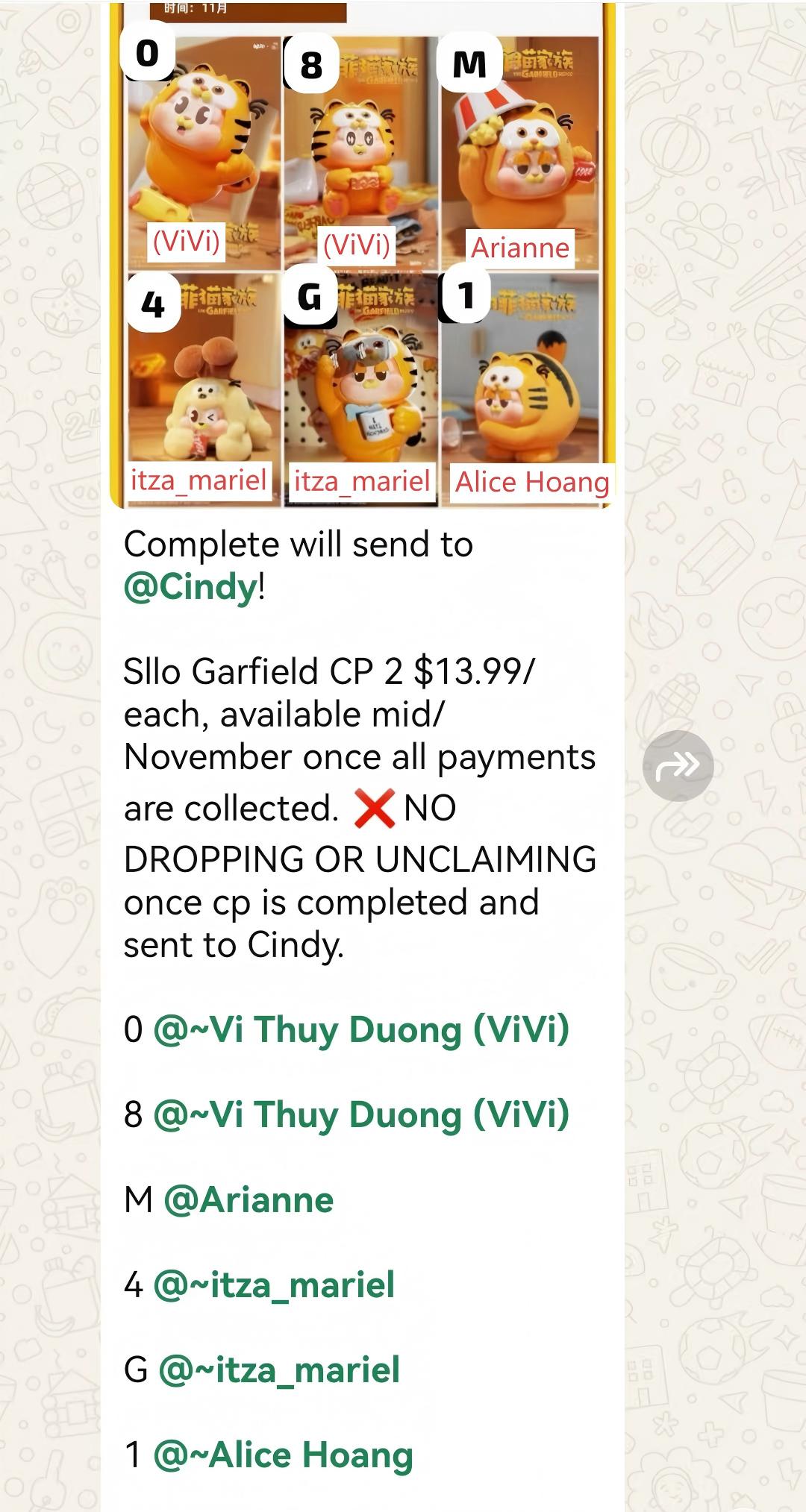Forward this message using the arrow icon
Screen dimensions: 806x1512
click(678, 766)
